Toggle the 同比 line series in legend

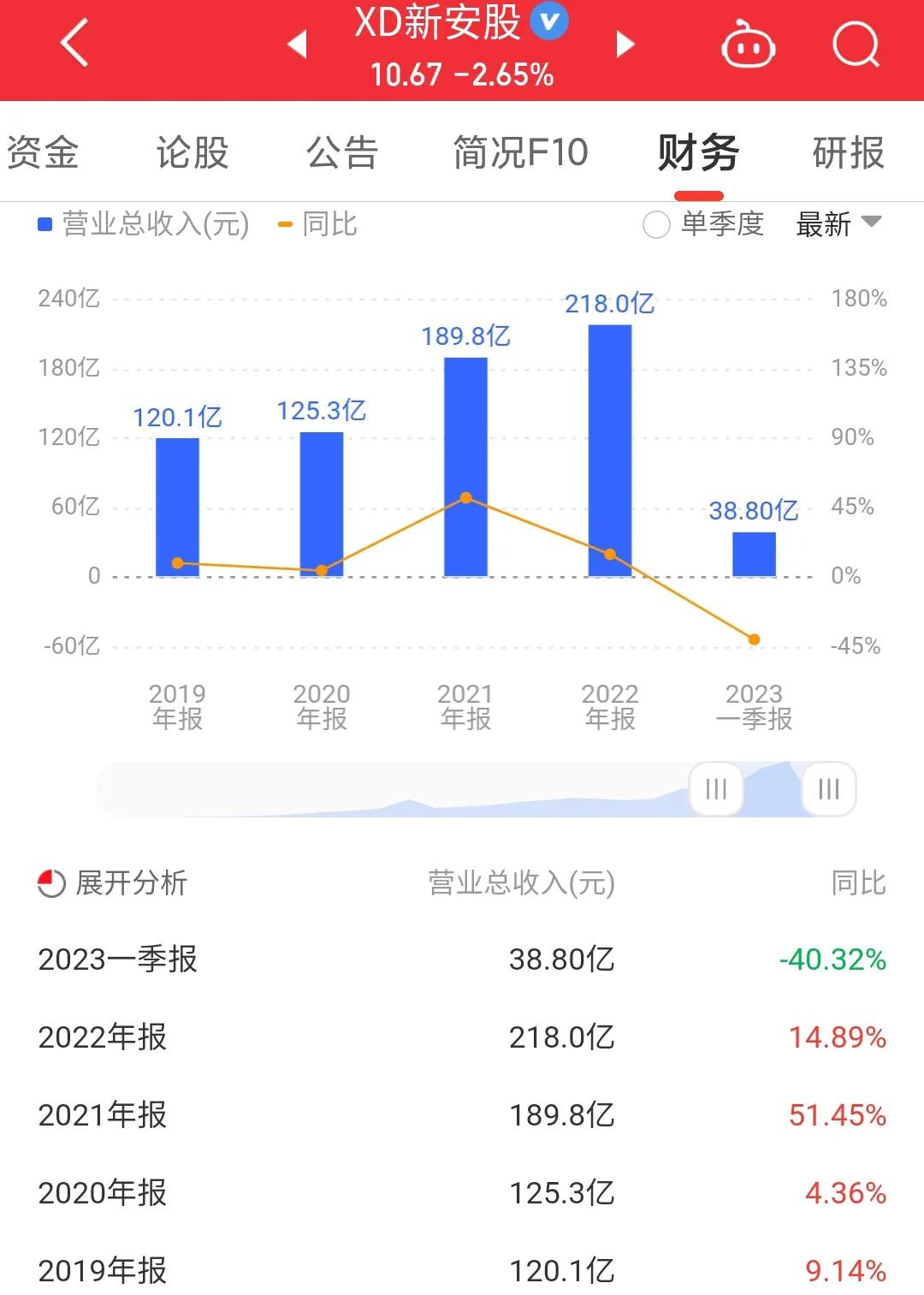point(317,225)
